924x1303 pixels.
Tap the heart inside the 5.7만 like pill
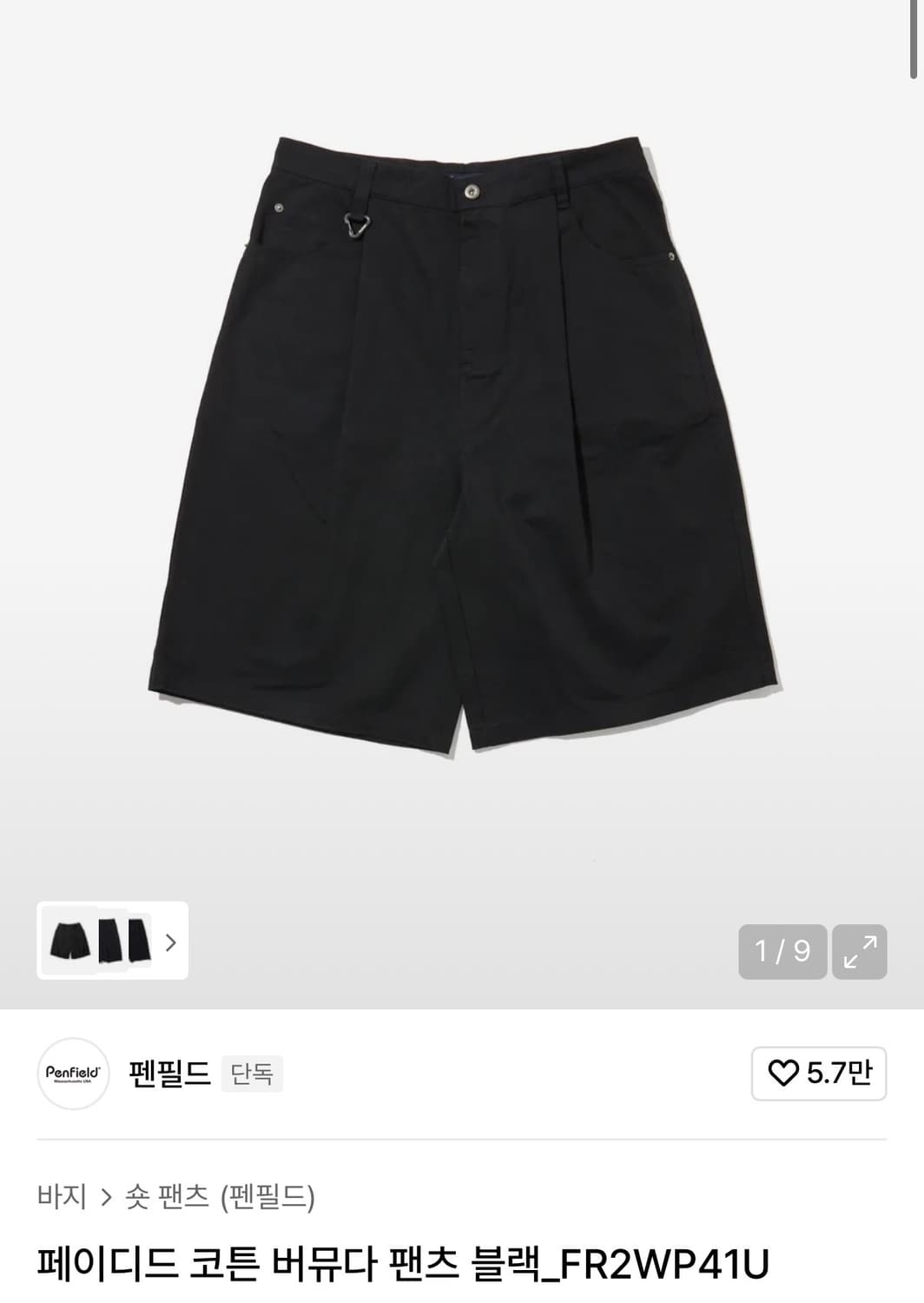tap(786, 1073)
